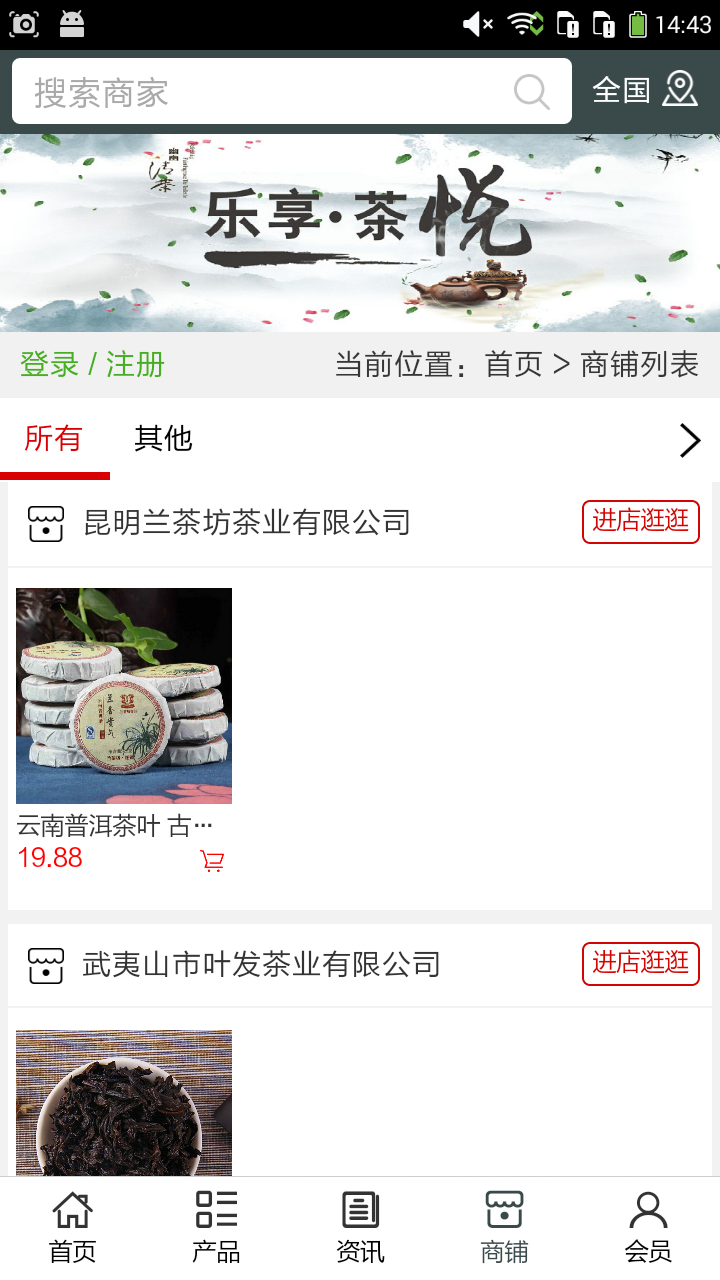Open the 登录 / 注册 link
Viewport: 720px width, 1280px height.
pos(92,364)
